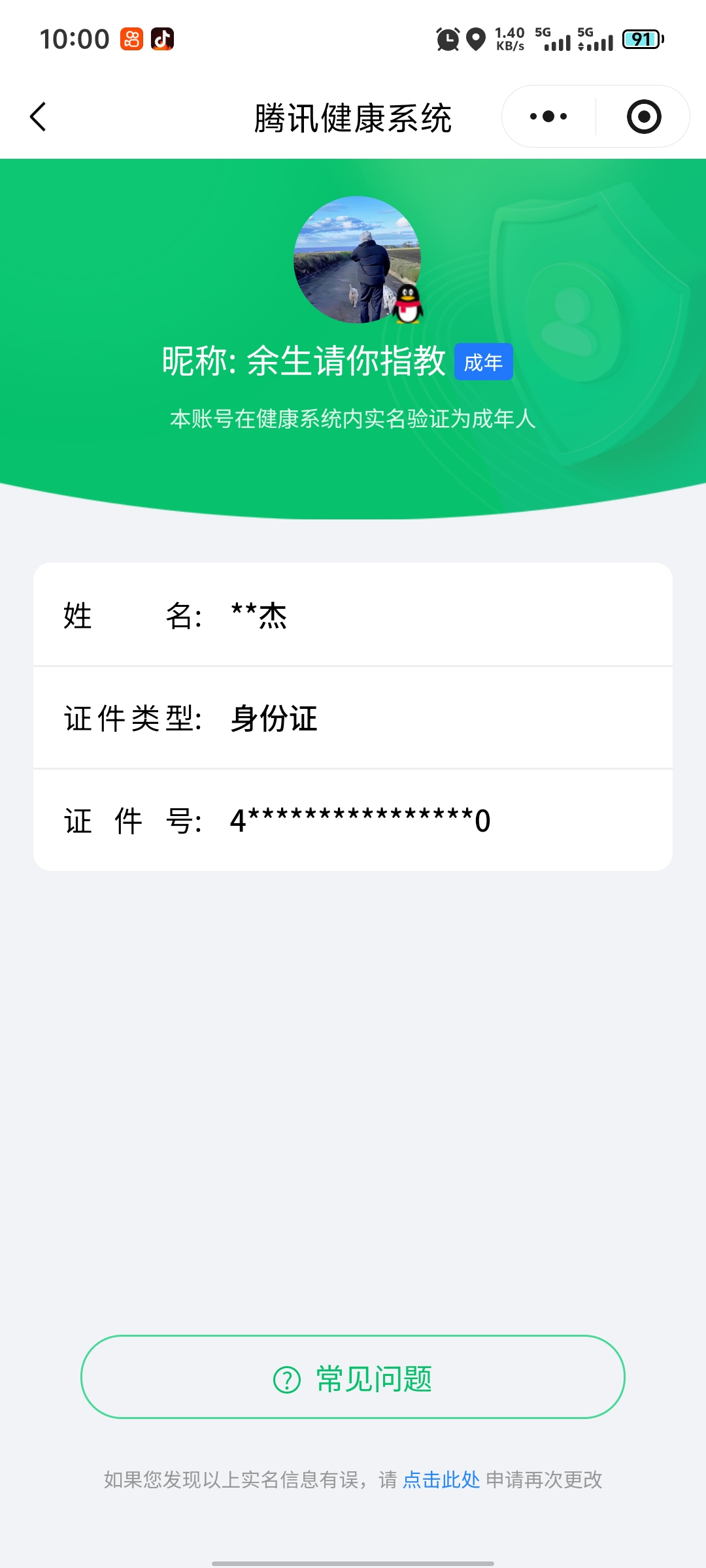The width and height of the screenshot is (706, 1568).
Task: Tap the location icon in status bar
Action: click(x=477, y=39)
